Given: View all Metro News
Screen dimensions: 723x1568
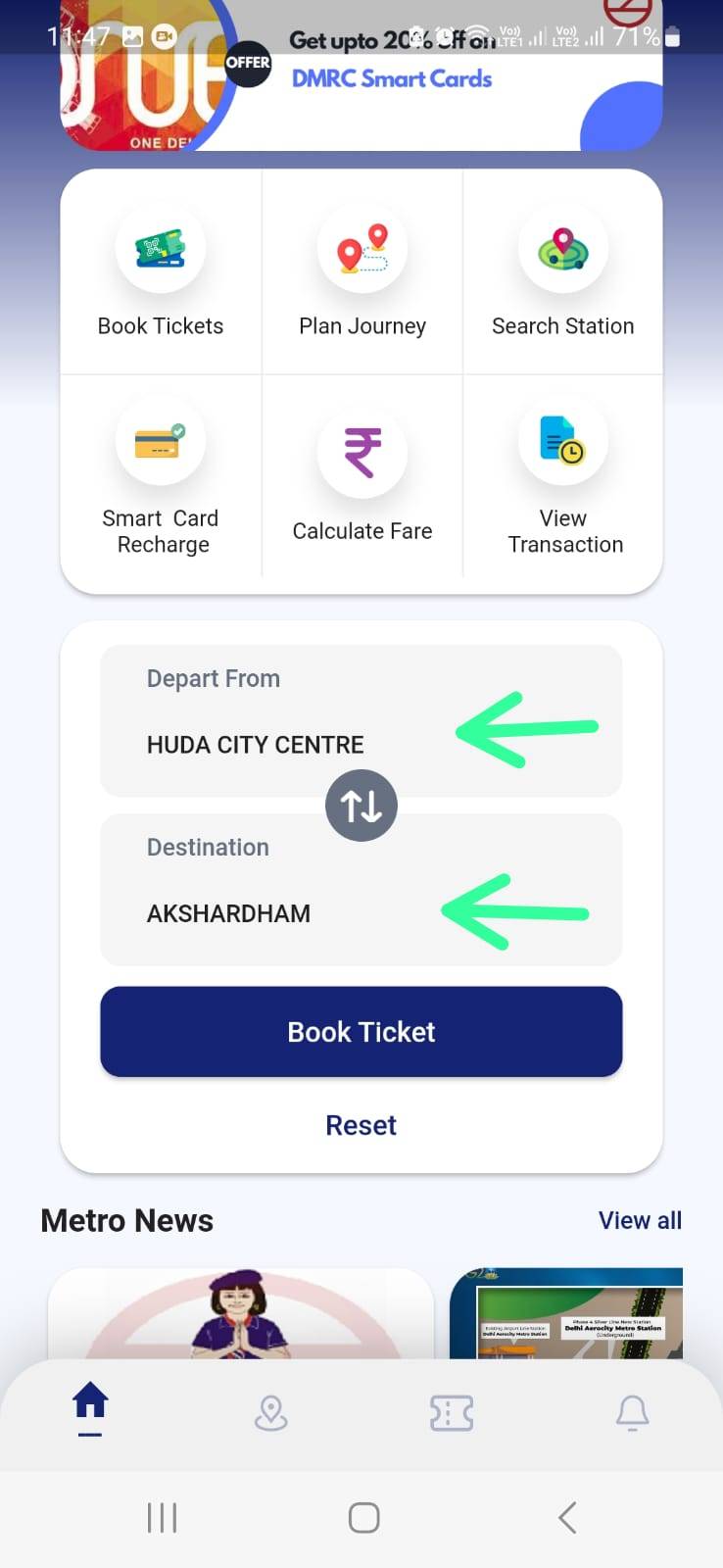Looking at the screenshot, I should point(640,1220).
